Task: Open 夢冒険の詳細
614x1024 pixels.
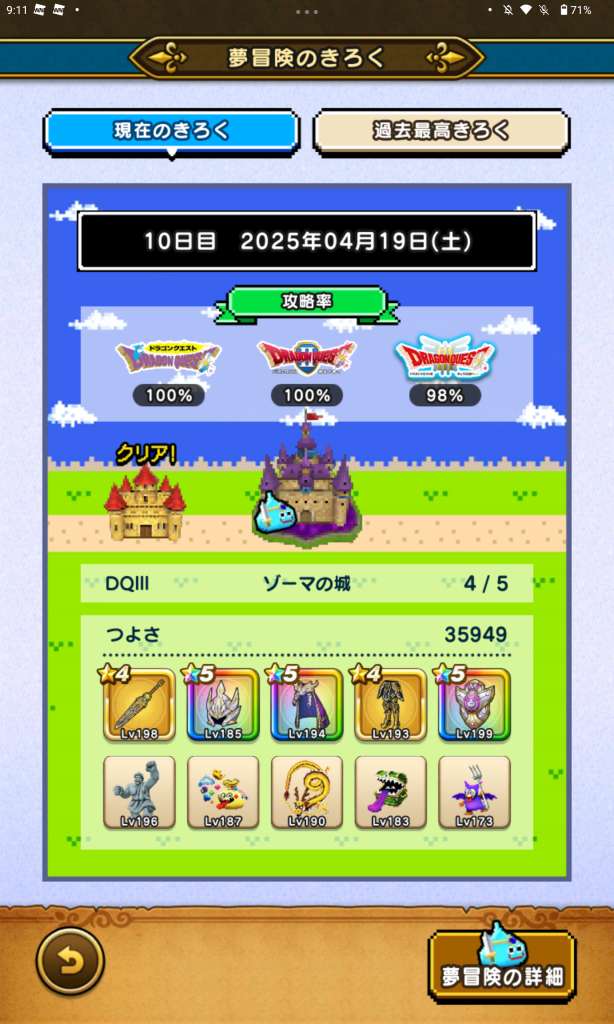Action: pyautogui.click(x=502, y=966)
